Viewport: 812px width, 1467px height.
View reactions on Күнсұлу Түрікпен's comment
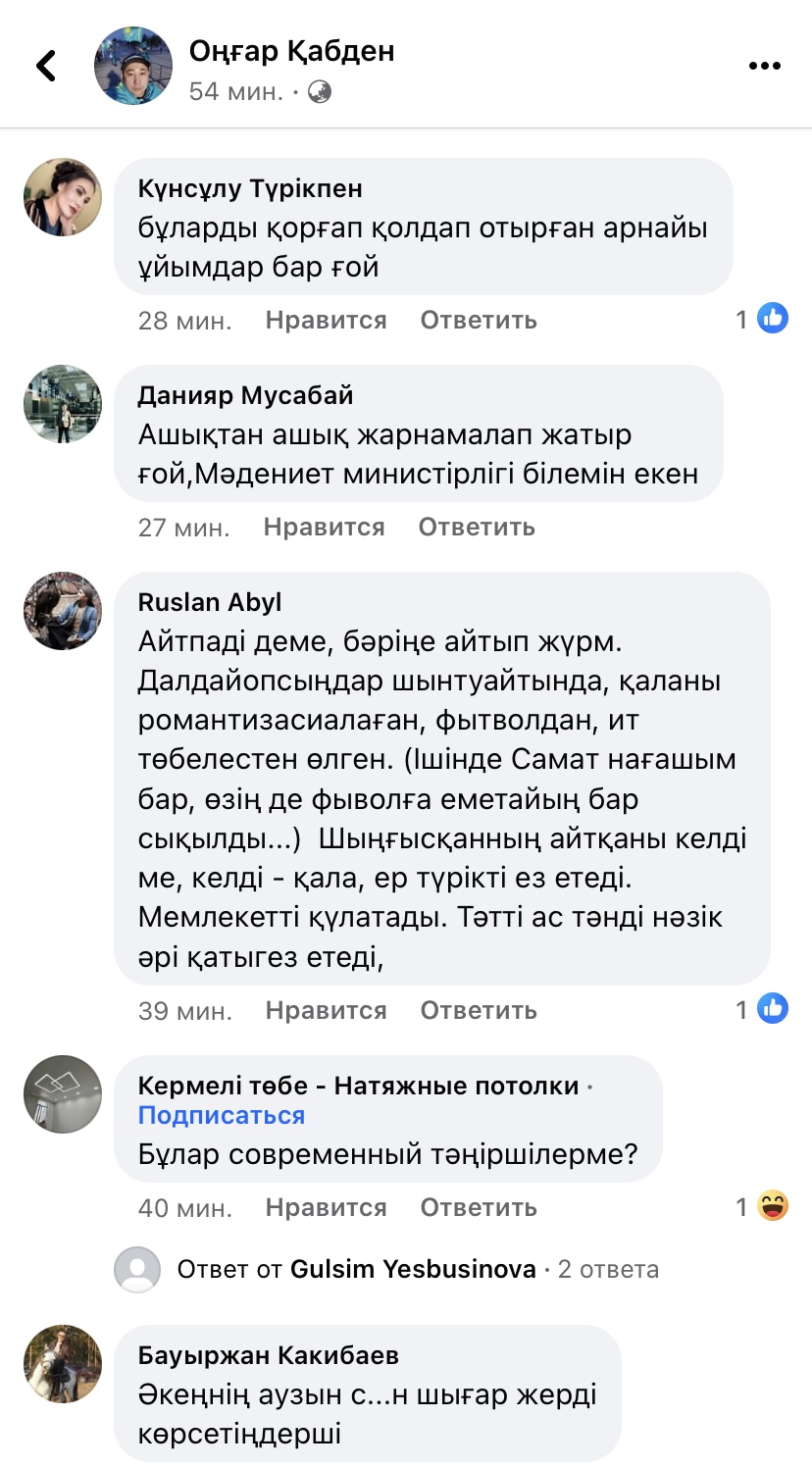coord(762,320)
